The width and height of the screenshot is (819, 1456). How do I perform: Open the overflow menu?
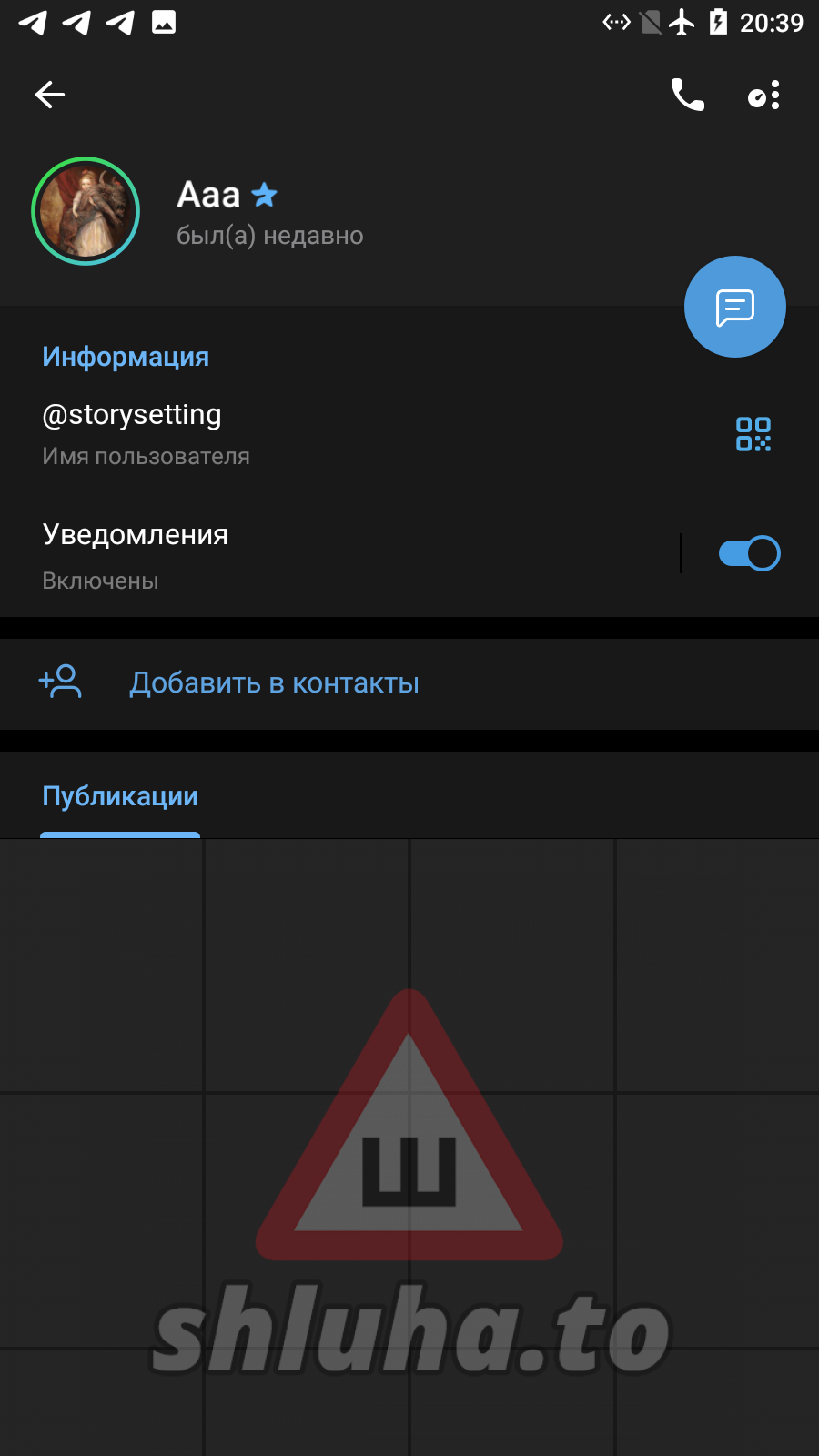click(764, 95)
